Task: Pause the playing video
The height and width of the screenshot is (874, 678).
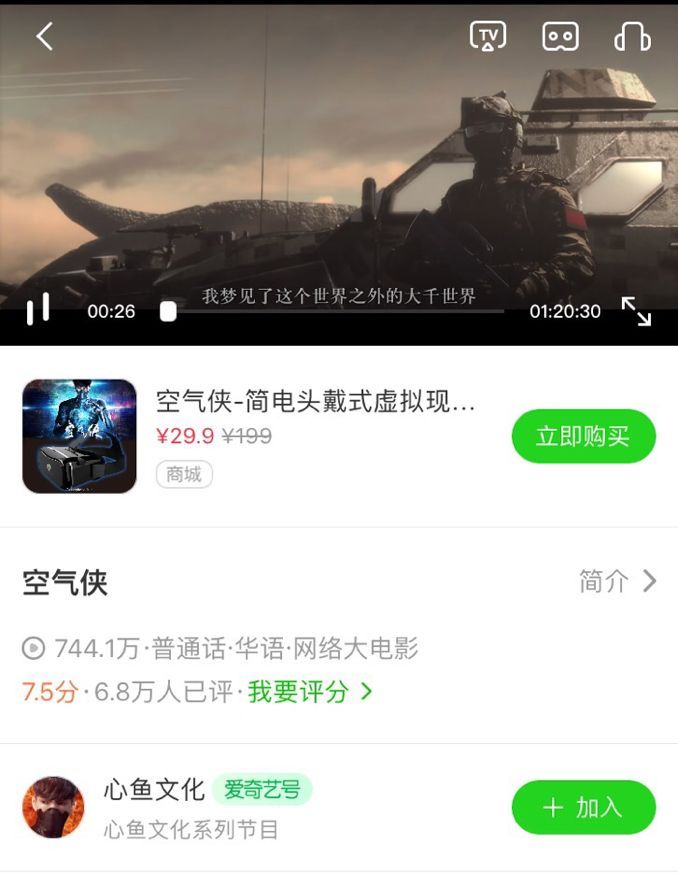Action: click(38, 310)
